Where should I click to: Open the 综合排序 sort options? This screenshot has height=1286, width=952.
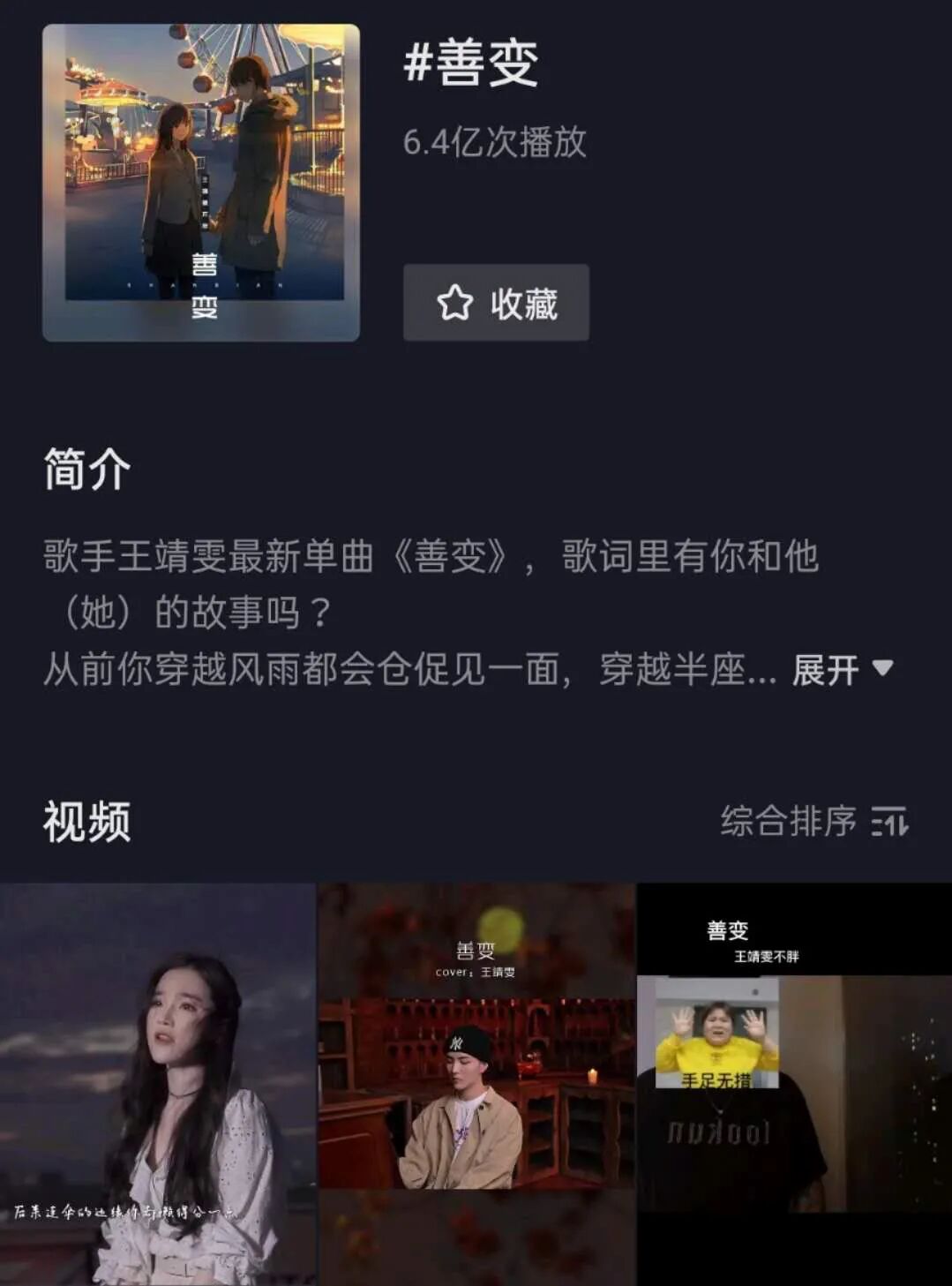coord(813,821)
